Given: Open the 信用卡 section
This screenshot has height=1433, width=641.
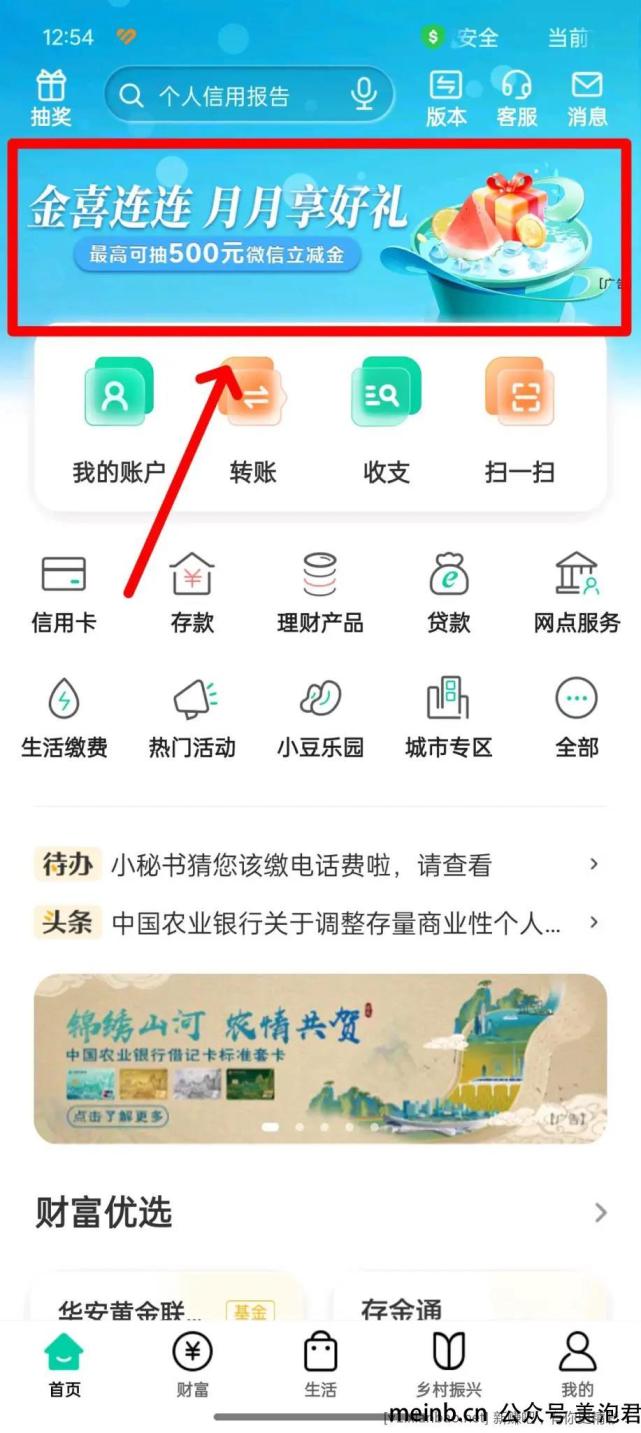Looking at the screenshot, I should (64, 594).
